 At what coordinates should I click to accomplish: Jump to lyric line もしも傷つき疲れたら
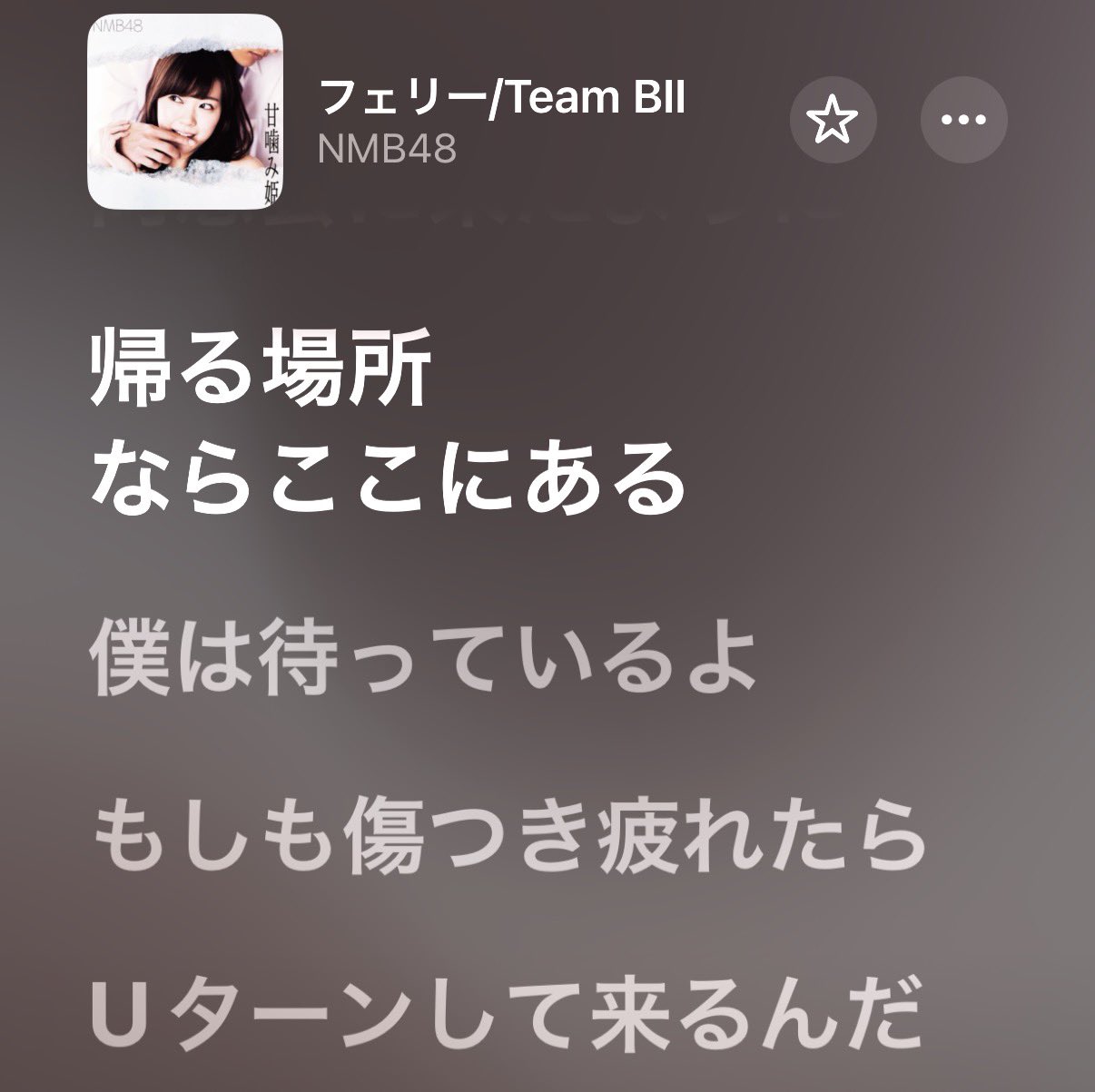point(509,834)
